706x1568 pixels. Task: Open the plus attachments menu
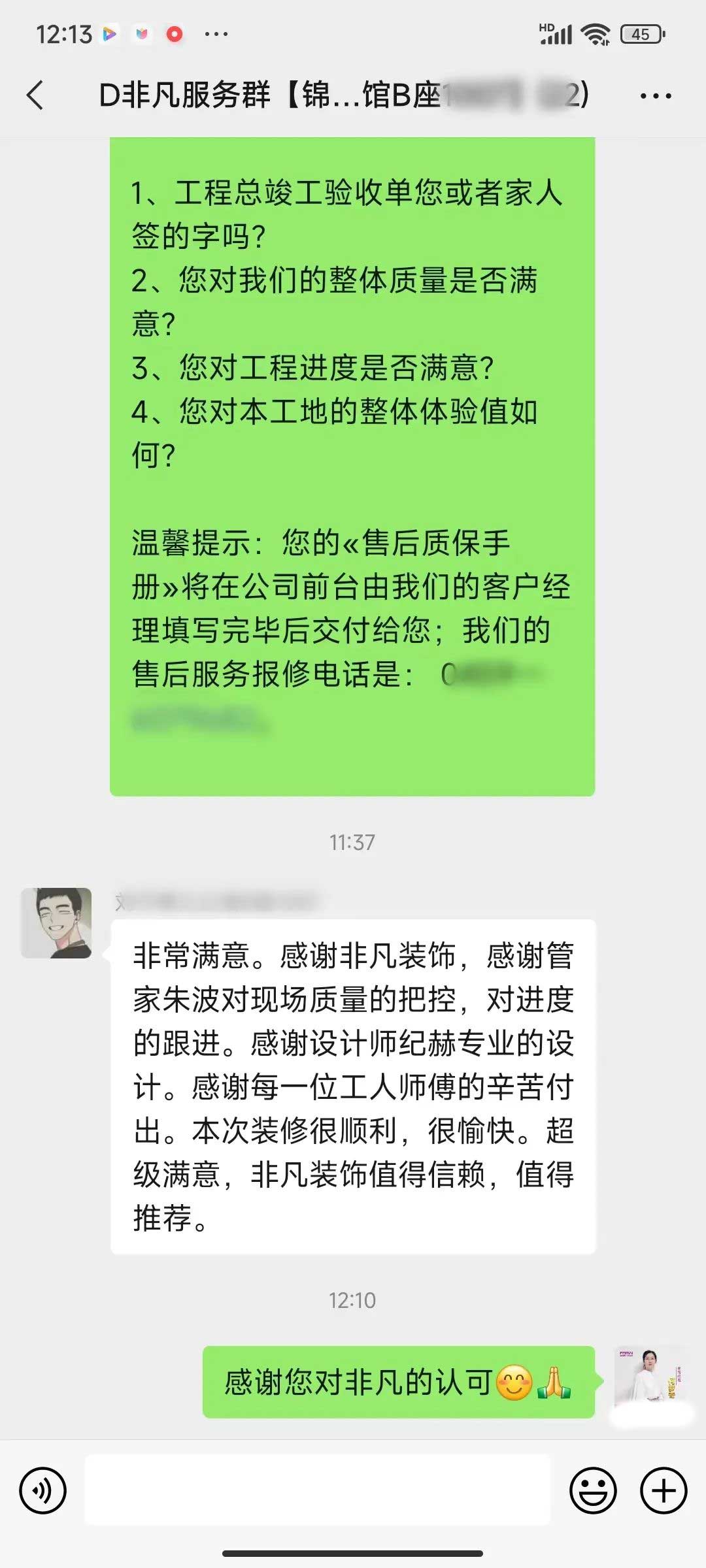(x=664, y=1491)
